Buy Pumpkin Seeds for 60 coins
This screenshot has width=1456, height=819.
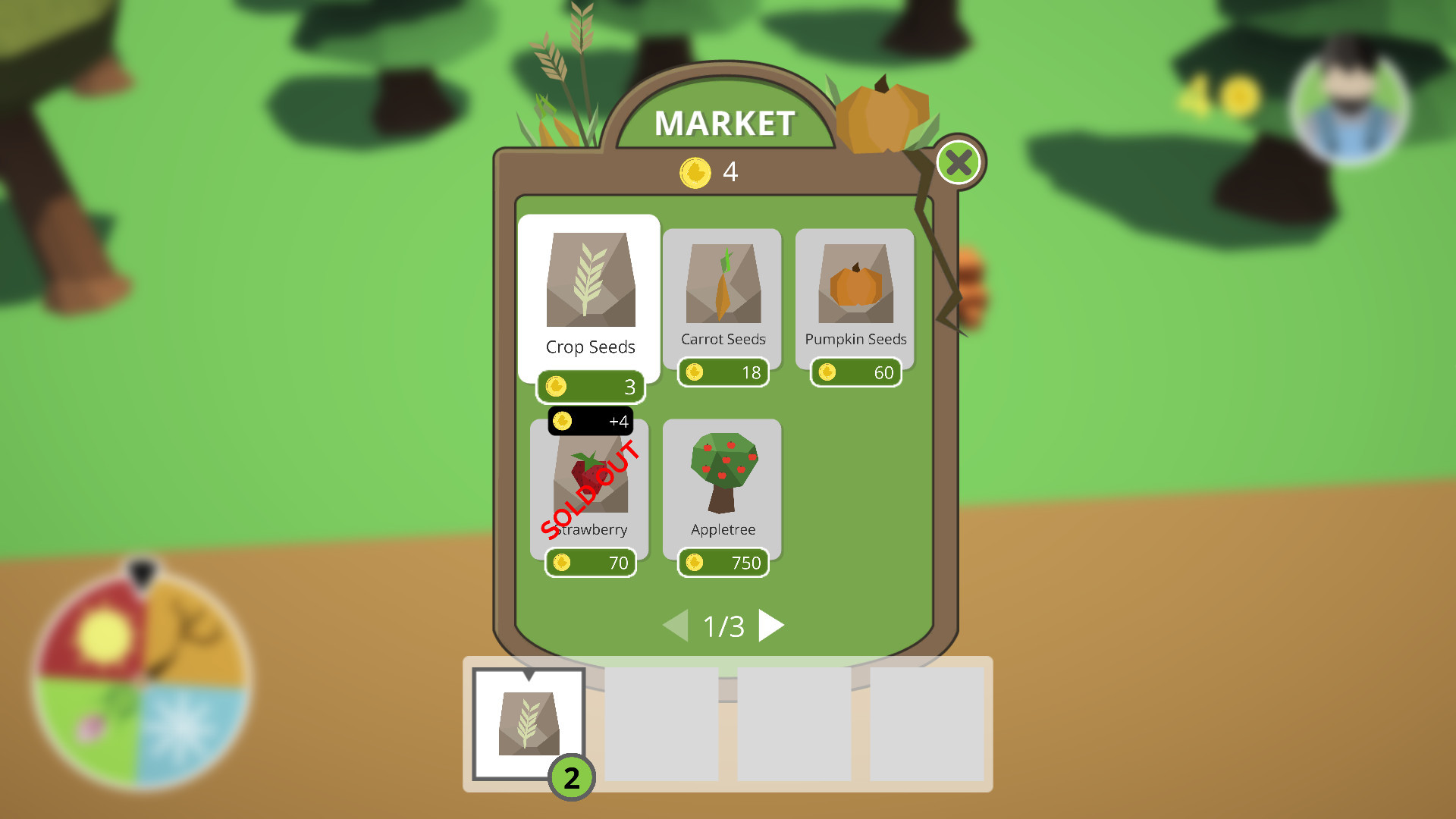[x=855, y=372]
